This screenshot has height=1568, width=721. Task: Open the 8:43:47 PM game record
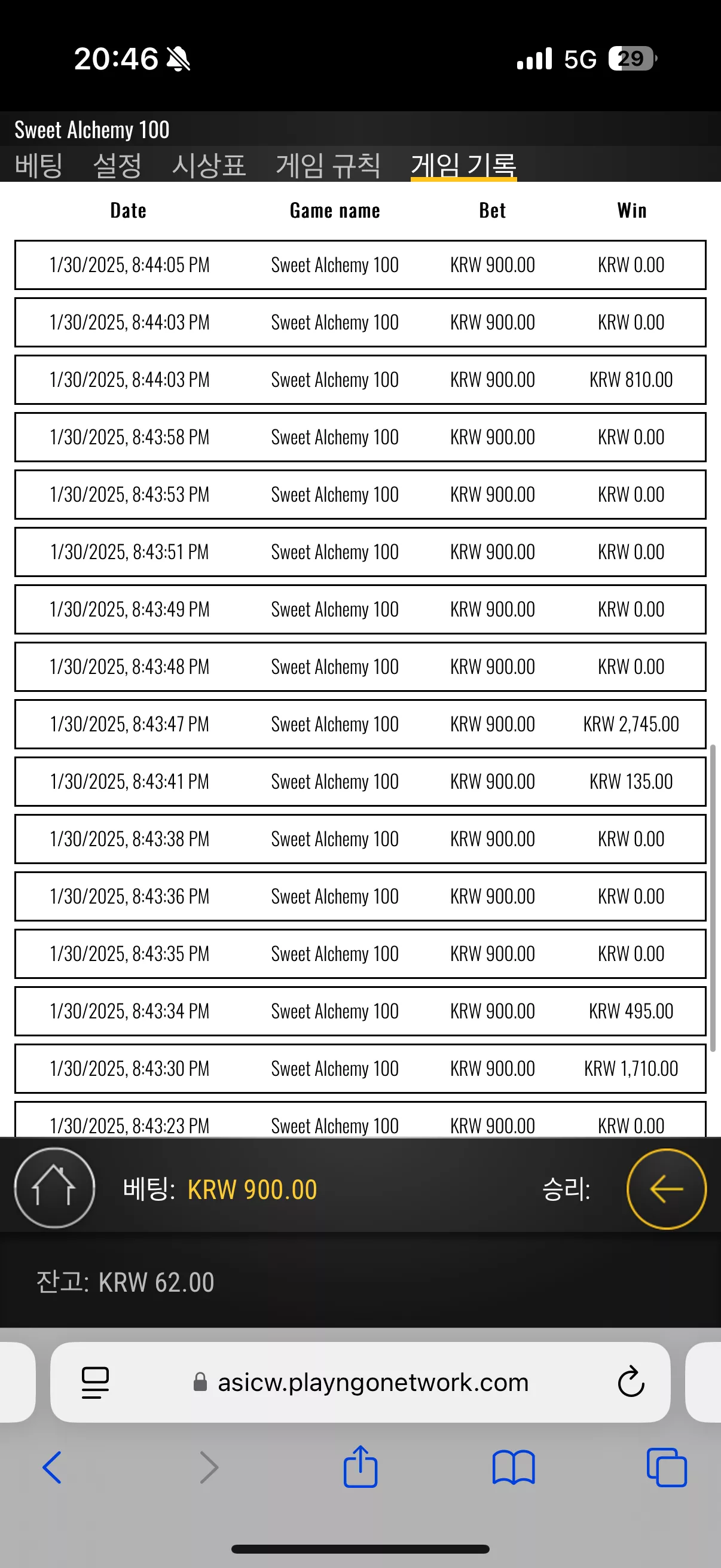pyautogui.click(x=360, y=724)
